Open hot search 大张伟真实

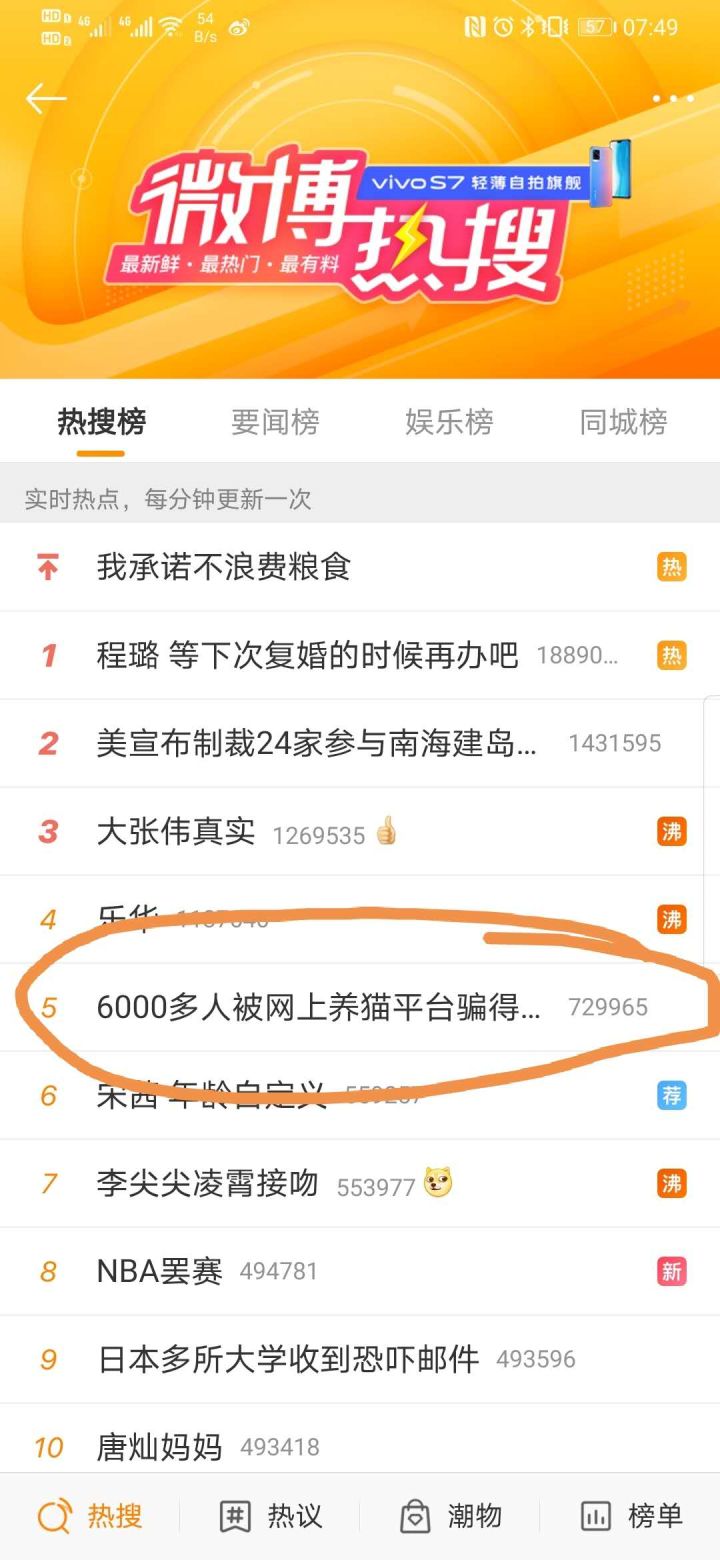coord(176,831)
